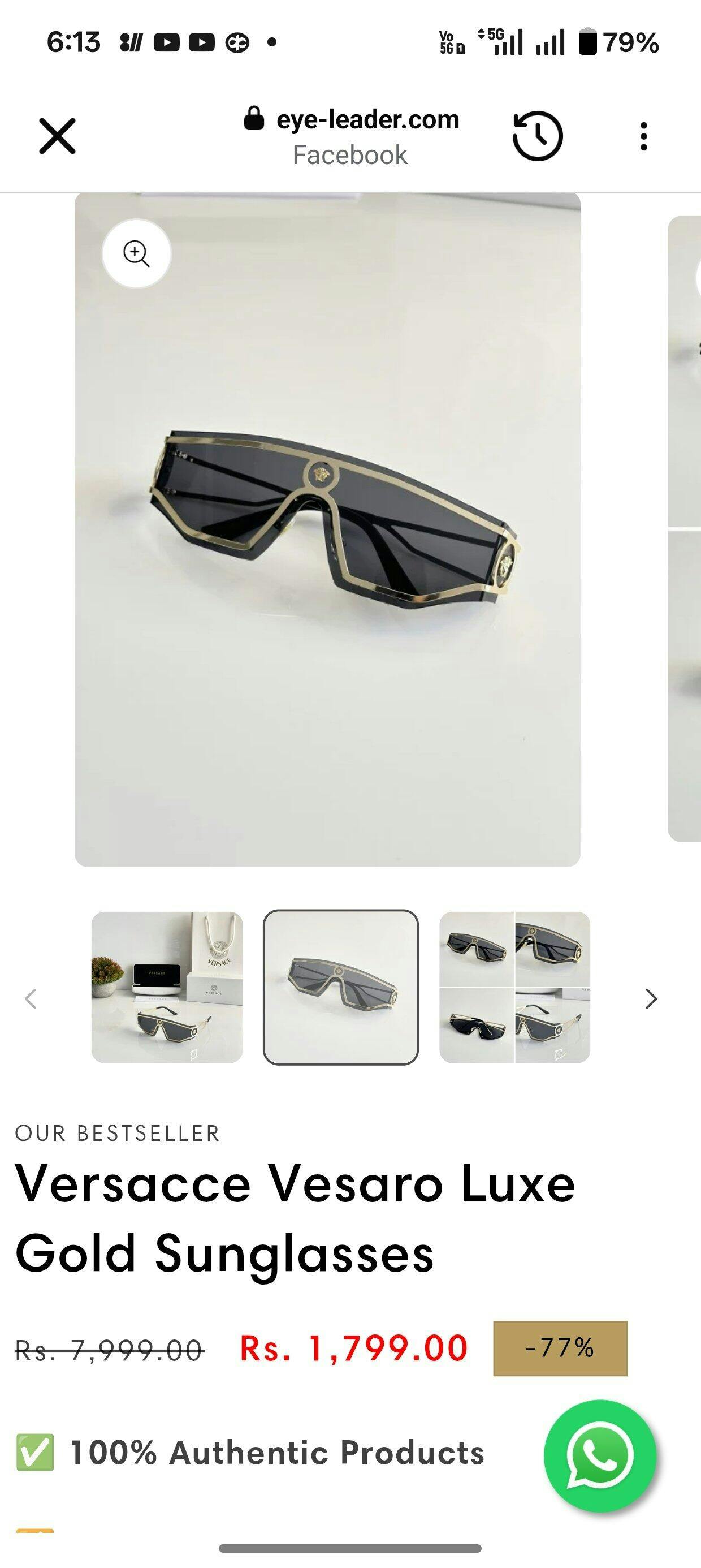Chat on WhatsApp via floating button
This screenshot has width=701, height=1568.
click(x=600, y=1456)
